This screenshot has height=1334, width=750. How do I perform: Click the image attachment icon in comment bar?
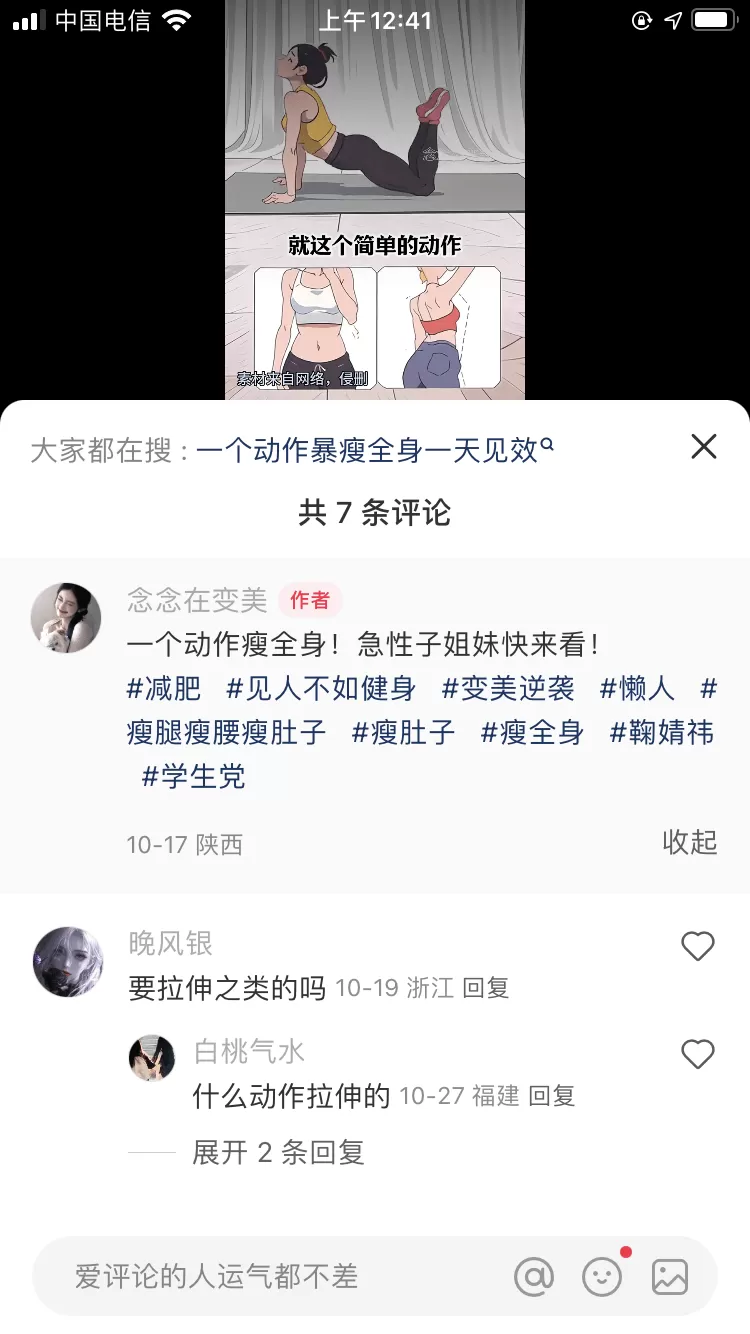(x=670, y=1277)
